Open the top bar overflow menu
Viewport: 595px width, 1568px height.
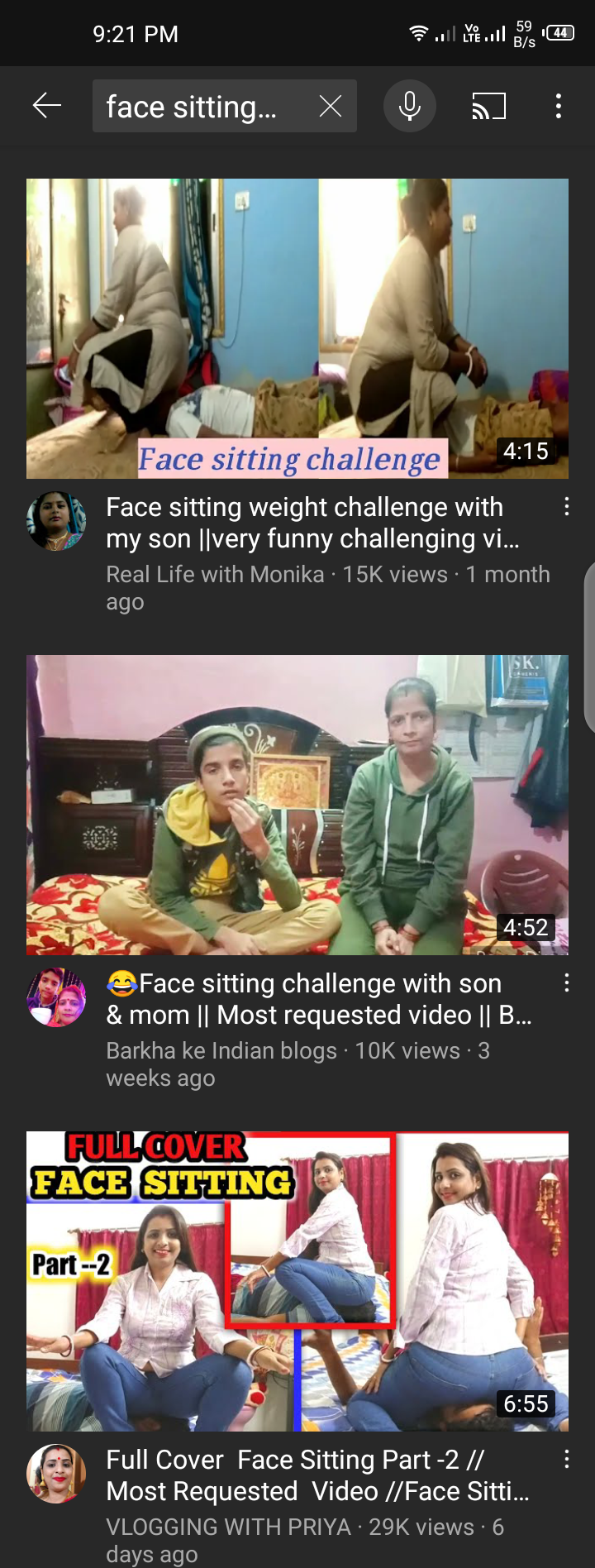[x=559, y=106]
